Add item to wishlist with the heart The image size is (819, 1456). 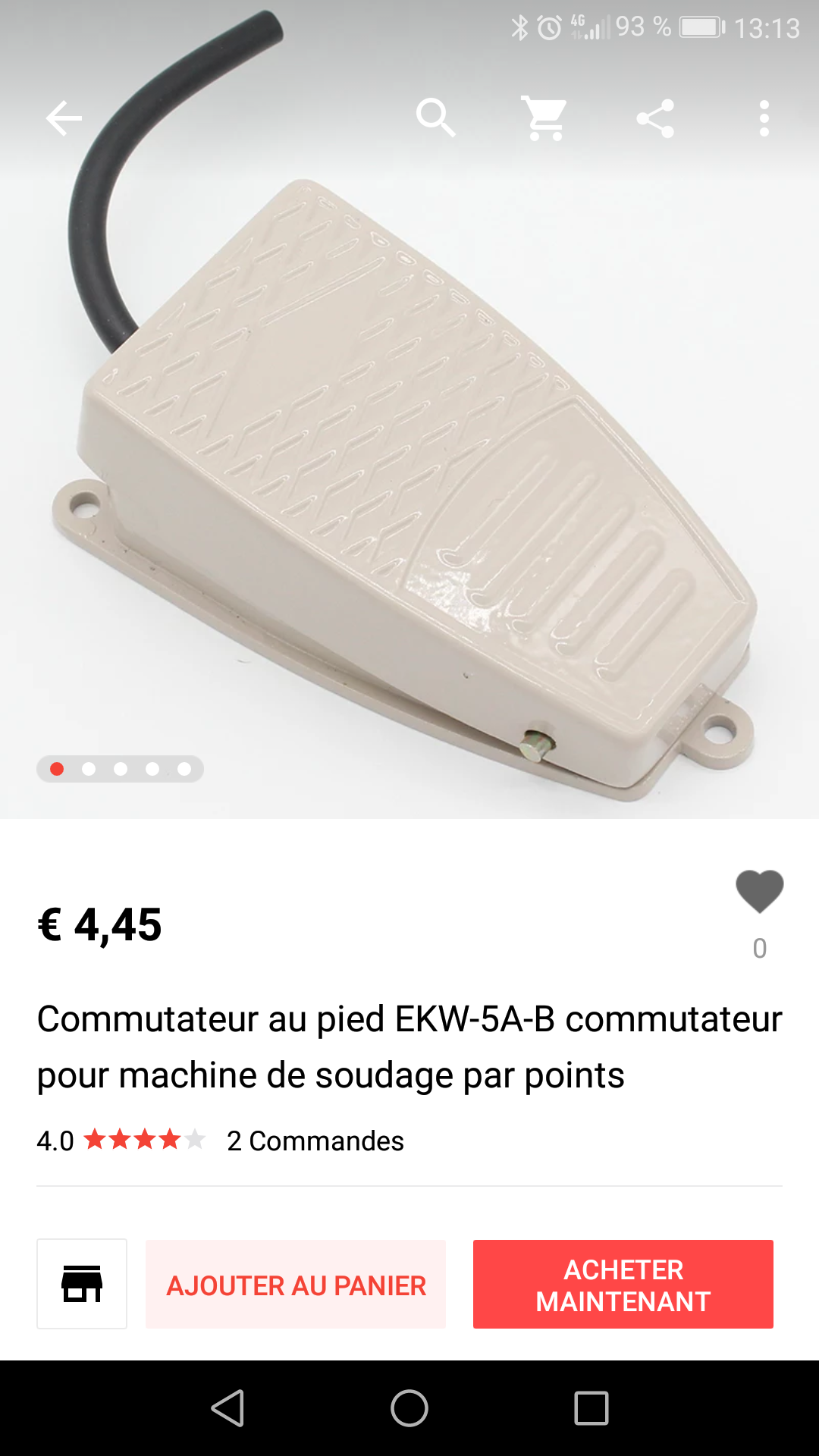tap(759, 891)
